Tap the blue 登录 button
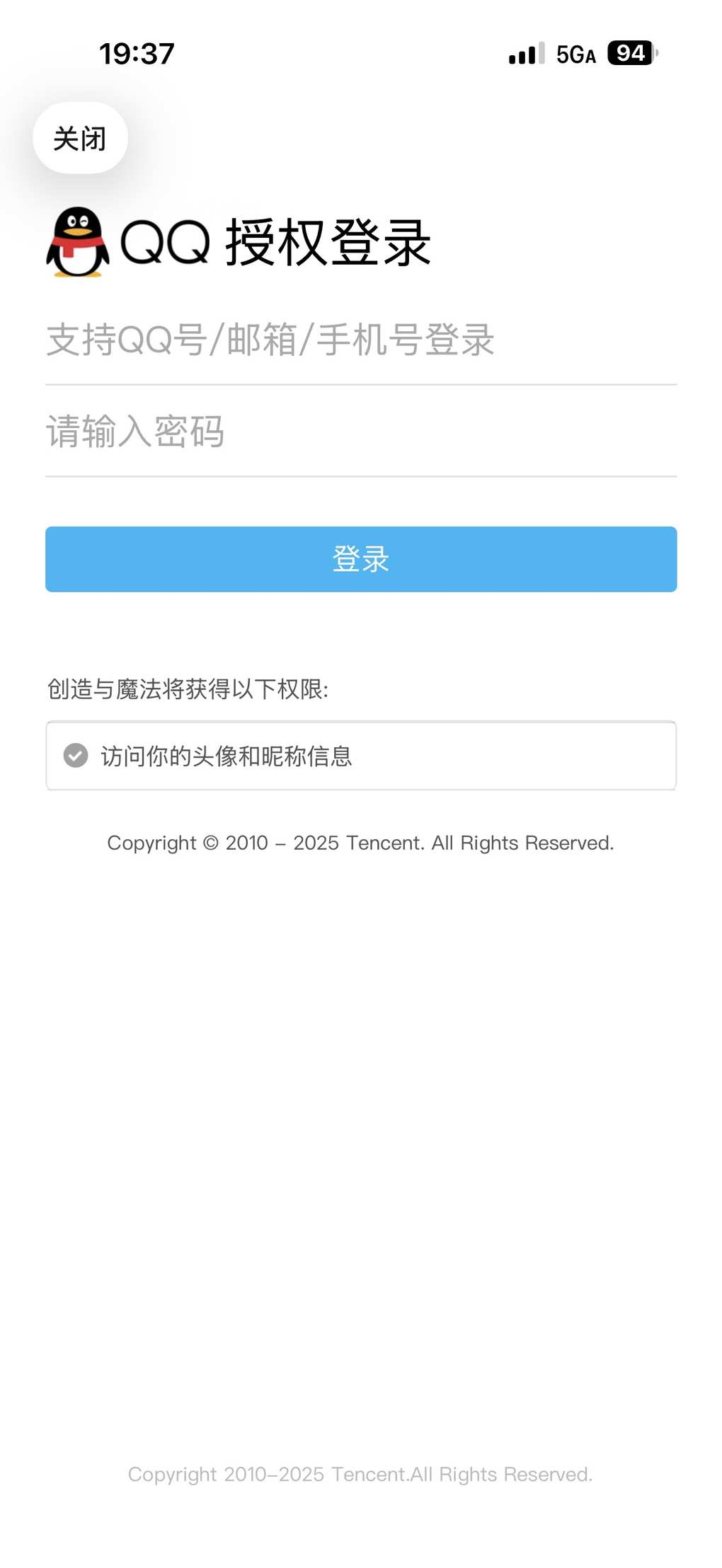Viewport: 722px width, 1568px height. click(x=361, y=559)
